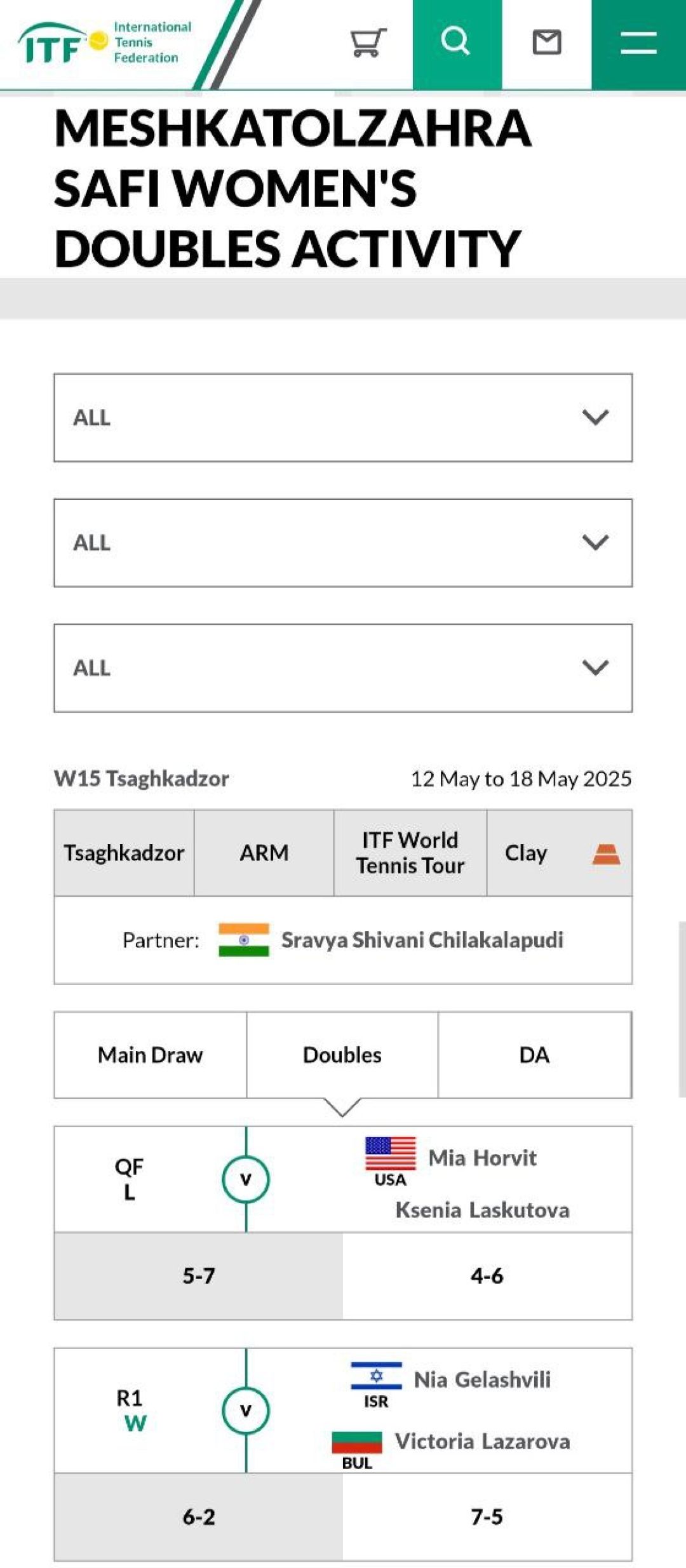The image size is (686, 1568).
Task: Expand the second ALL filter dropdown
Action: pyautogui.click(x=342, y=542)
